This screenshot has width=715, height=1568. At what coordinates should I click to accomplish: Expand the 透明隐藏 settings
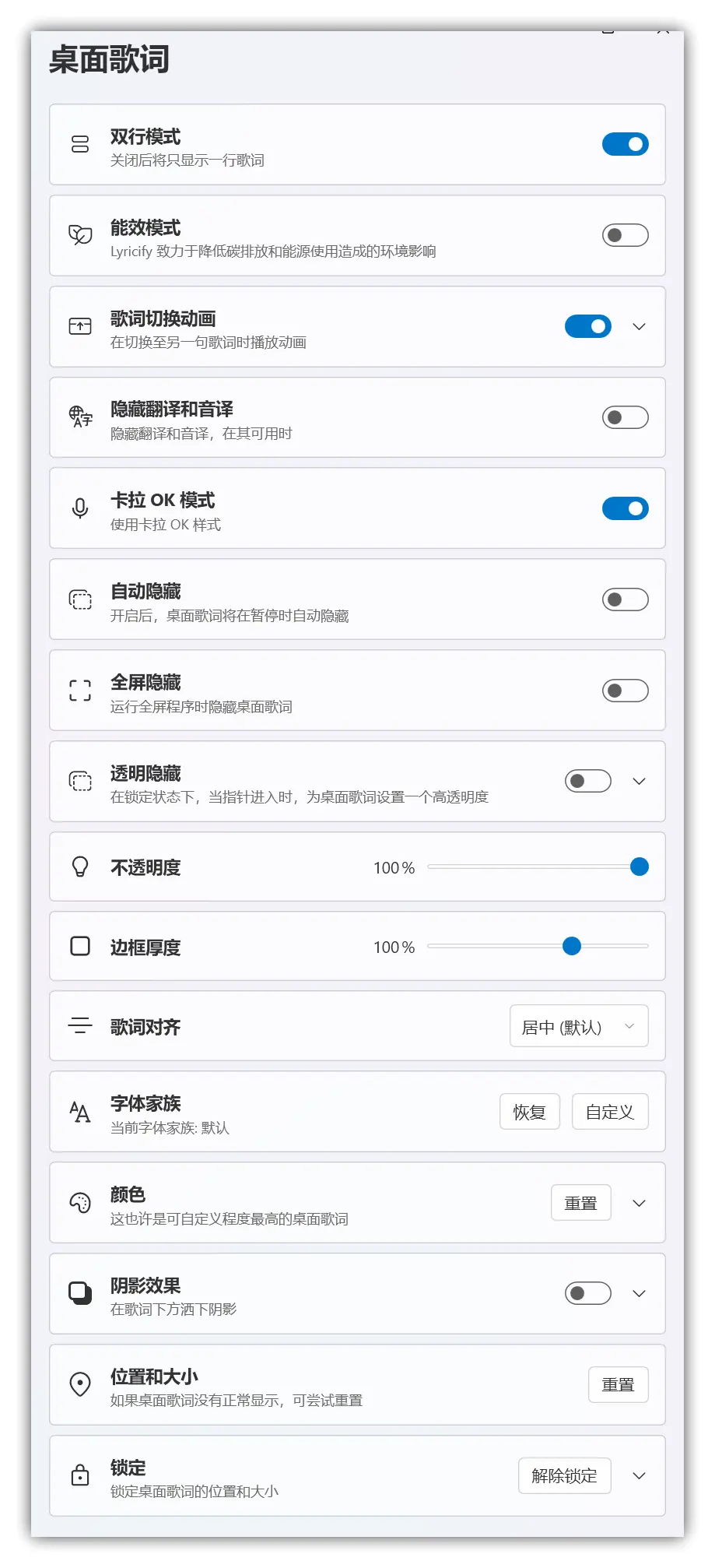tap(639, 781)
